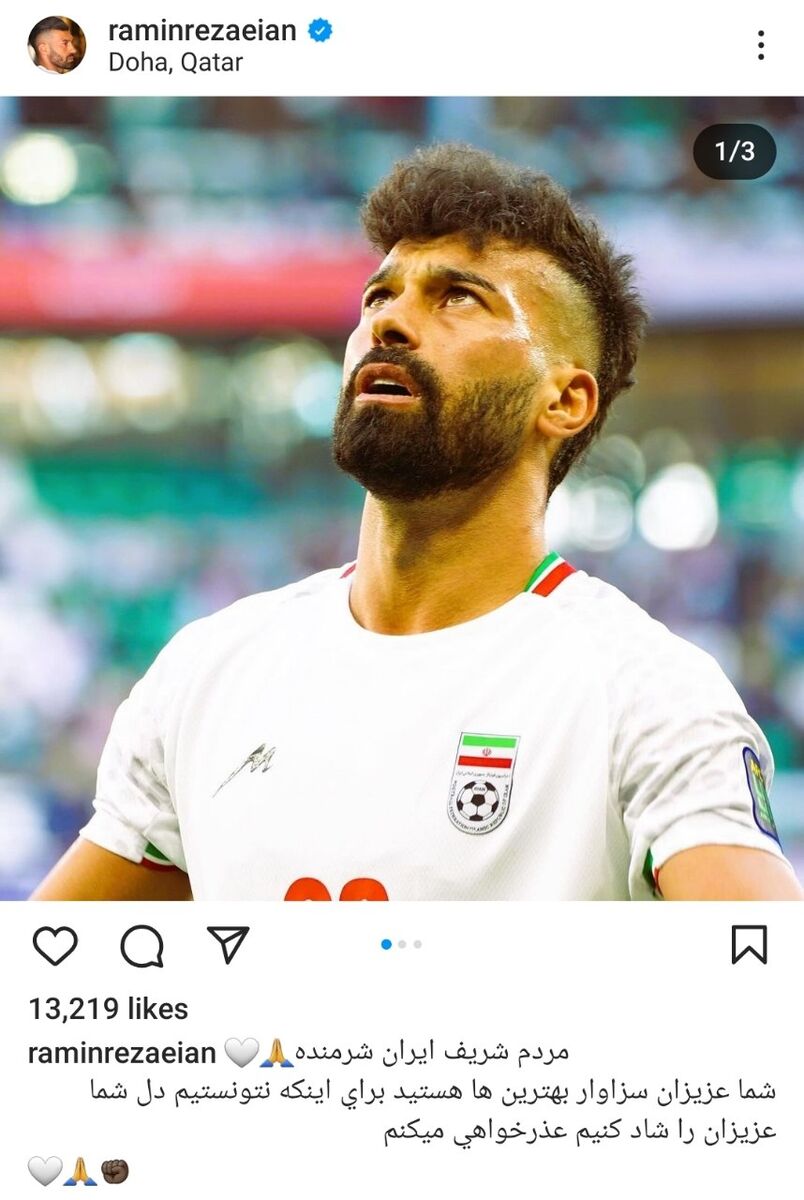Open raminrezaeian username in the caption
This screenshot has width=804, height=1200.
coord(122,1053)
